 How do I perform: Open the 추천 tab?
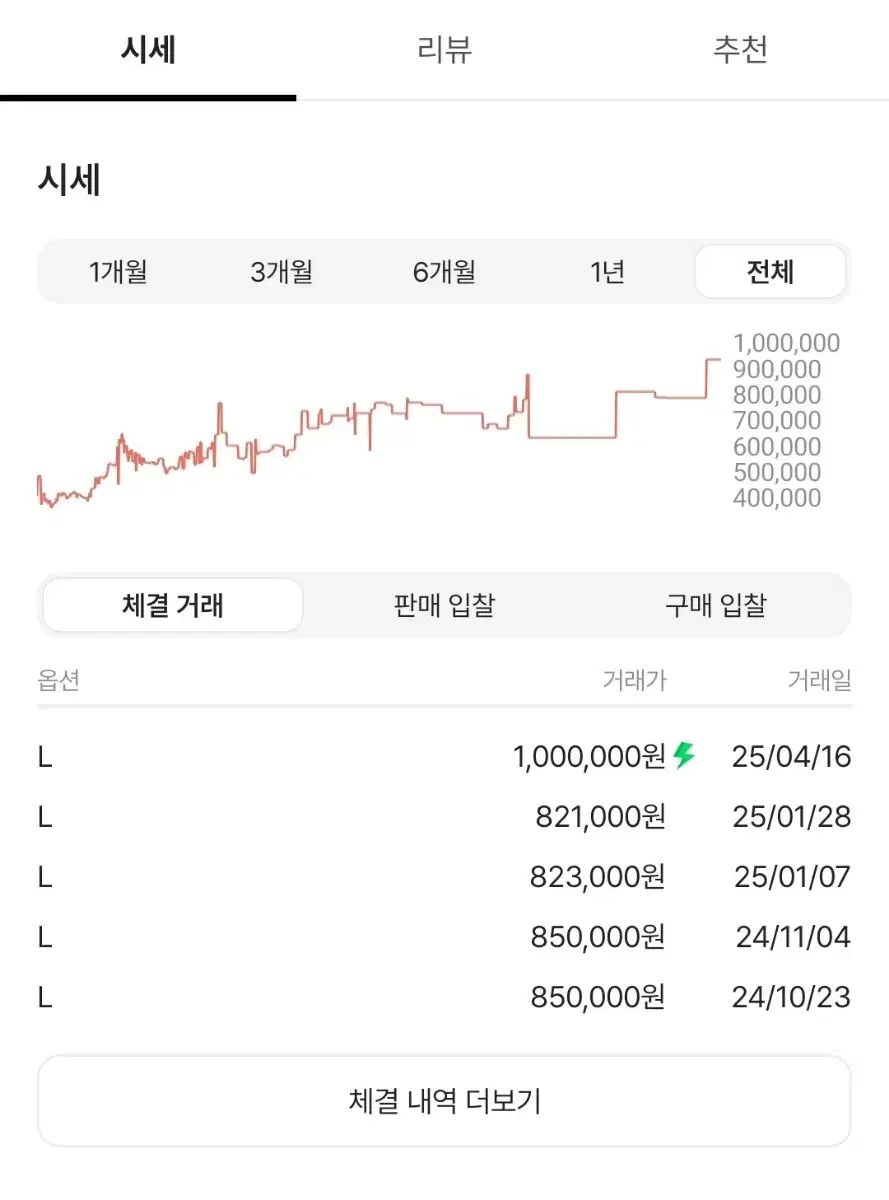740,50
